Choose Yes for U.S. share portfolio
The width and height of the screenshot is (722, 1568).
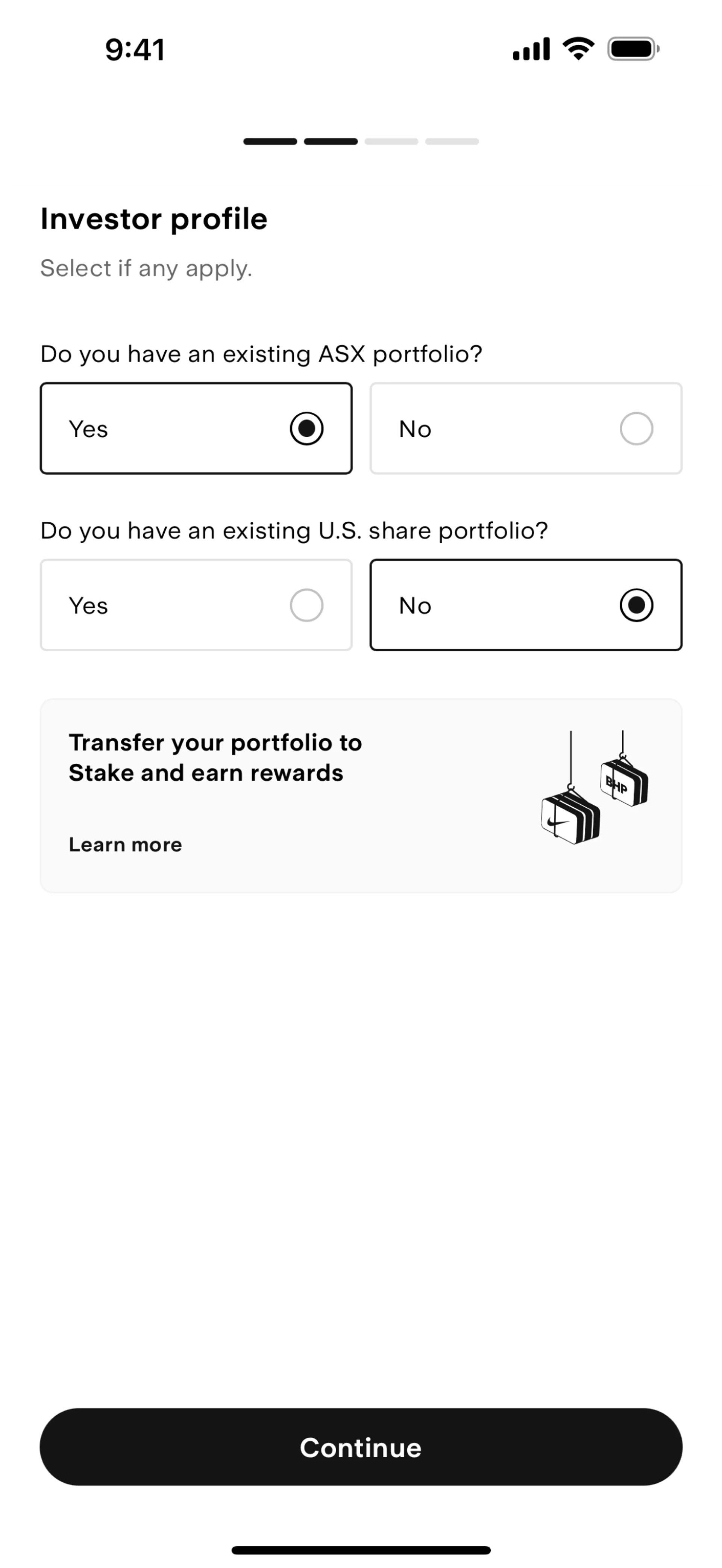click(x=196, y=605)
